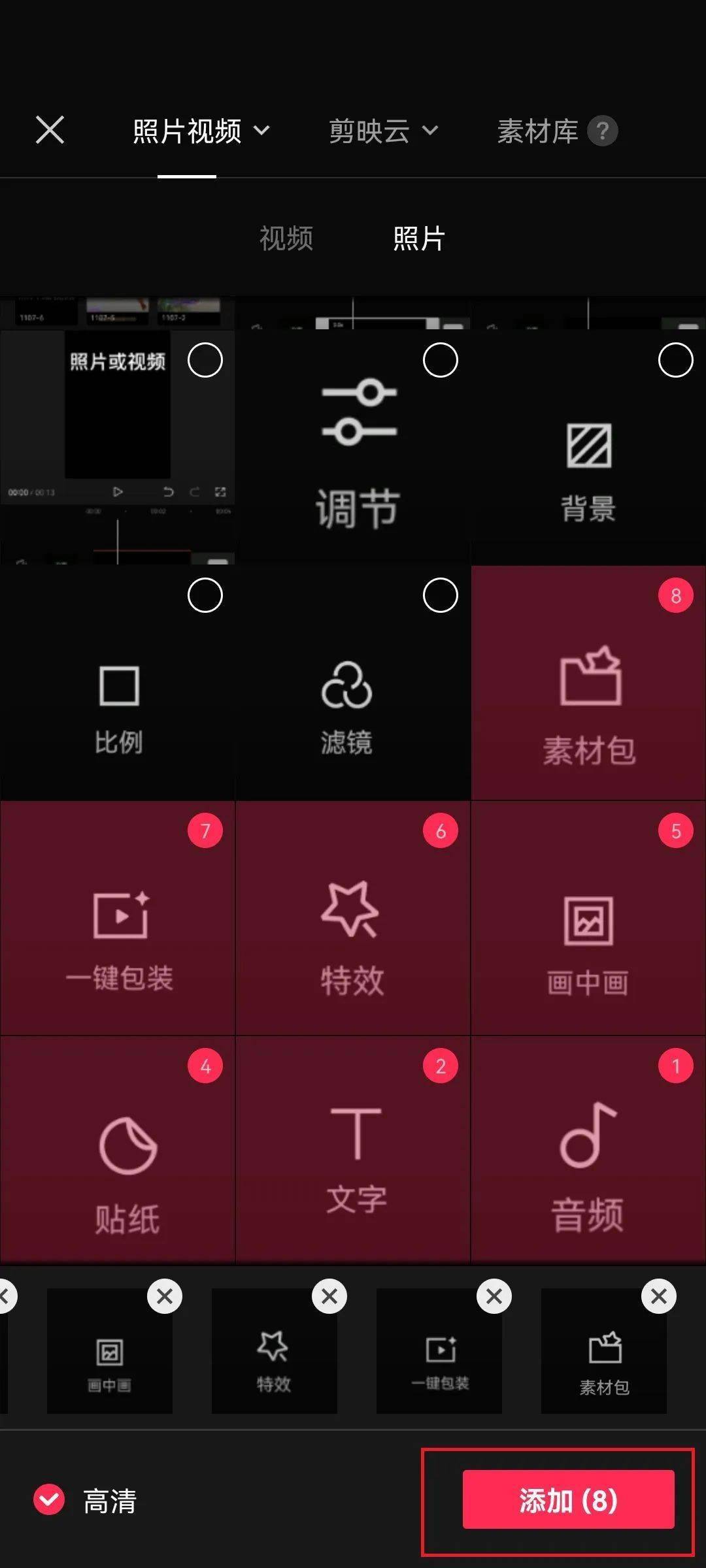706x1568 pixels.
Task: Tap the 添加 (8) button
Action: (x=568, y=1499)
